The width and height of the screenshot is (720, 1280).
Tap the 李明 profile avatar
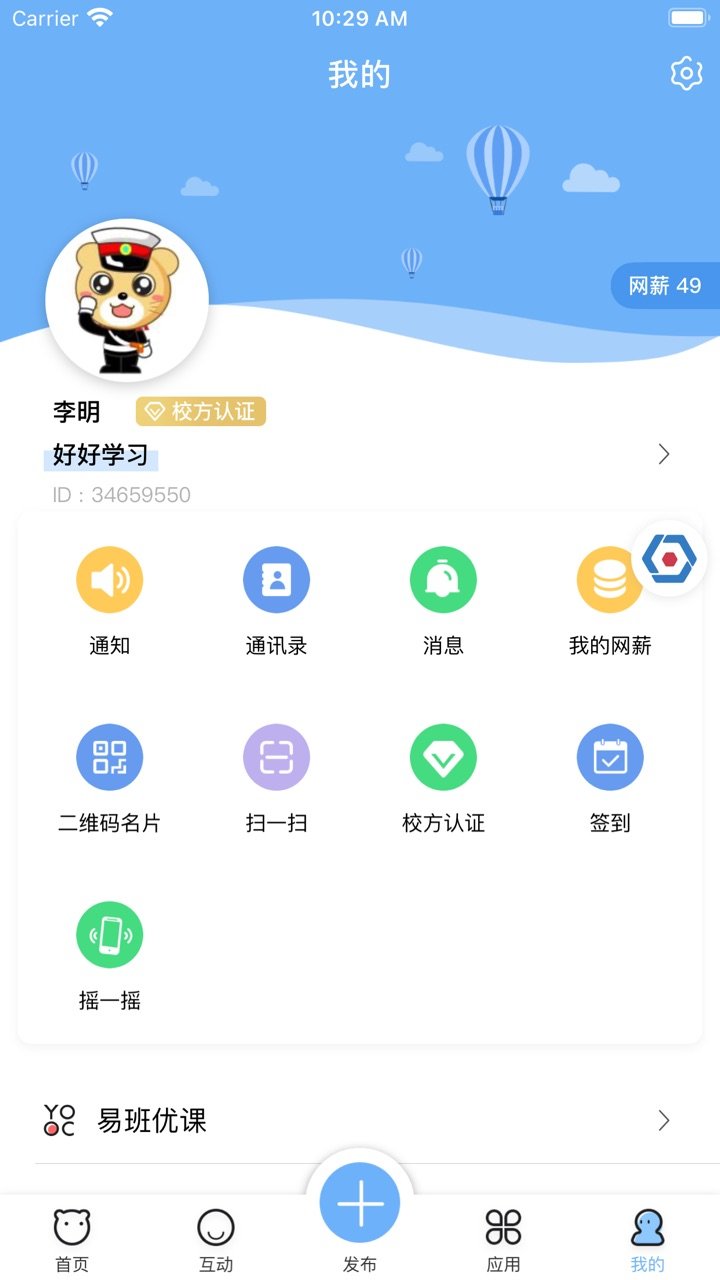[127, 300]
